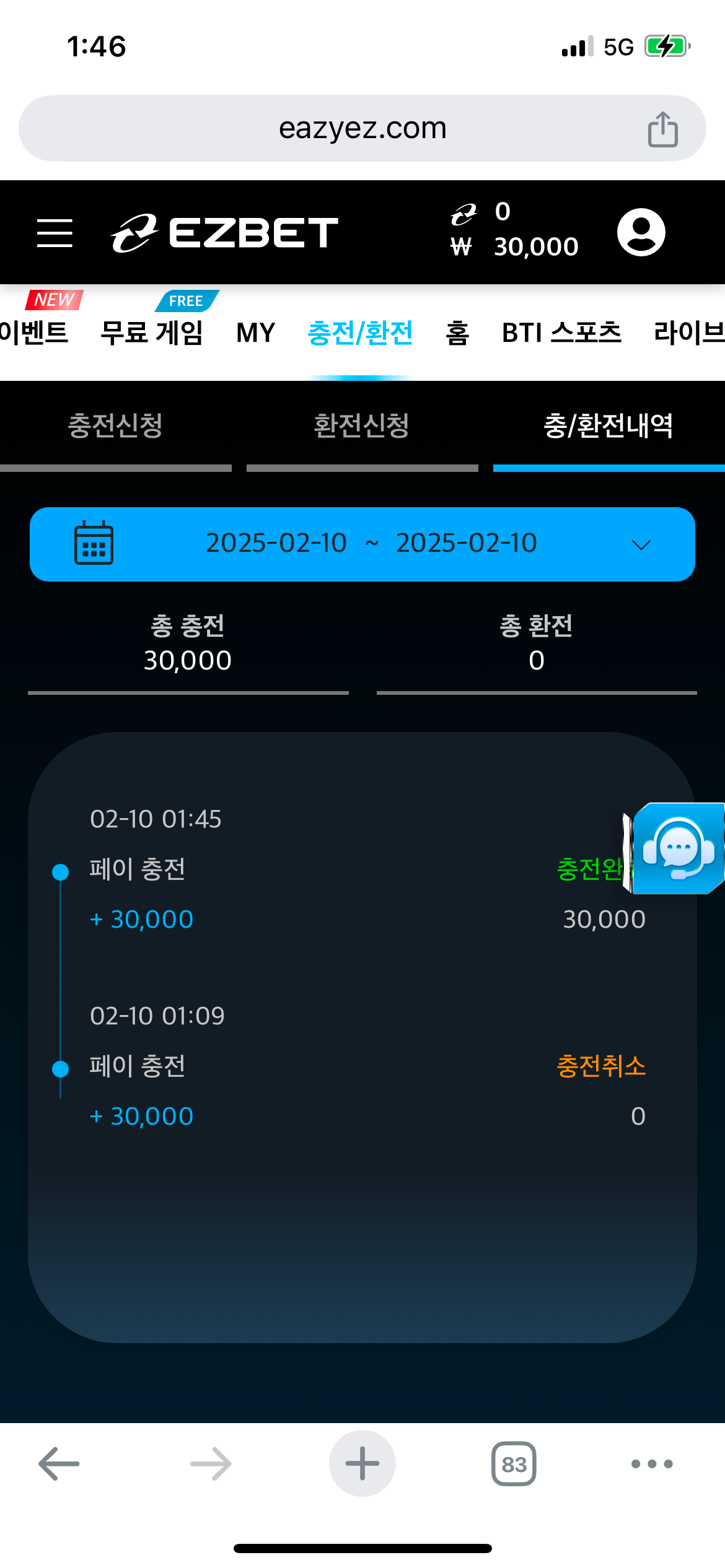Open the BTI 스포츠 tab

coord(561,333)
